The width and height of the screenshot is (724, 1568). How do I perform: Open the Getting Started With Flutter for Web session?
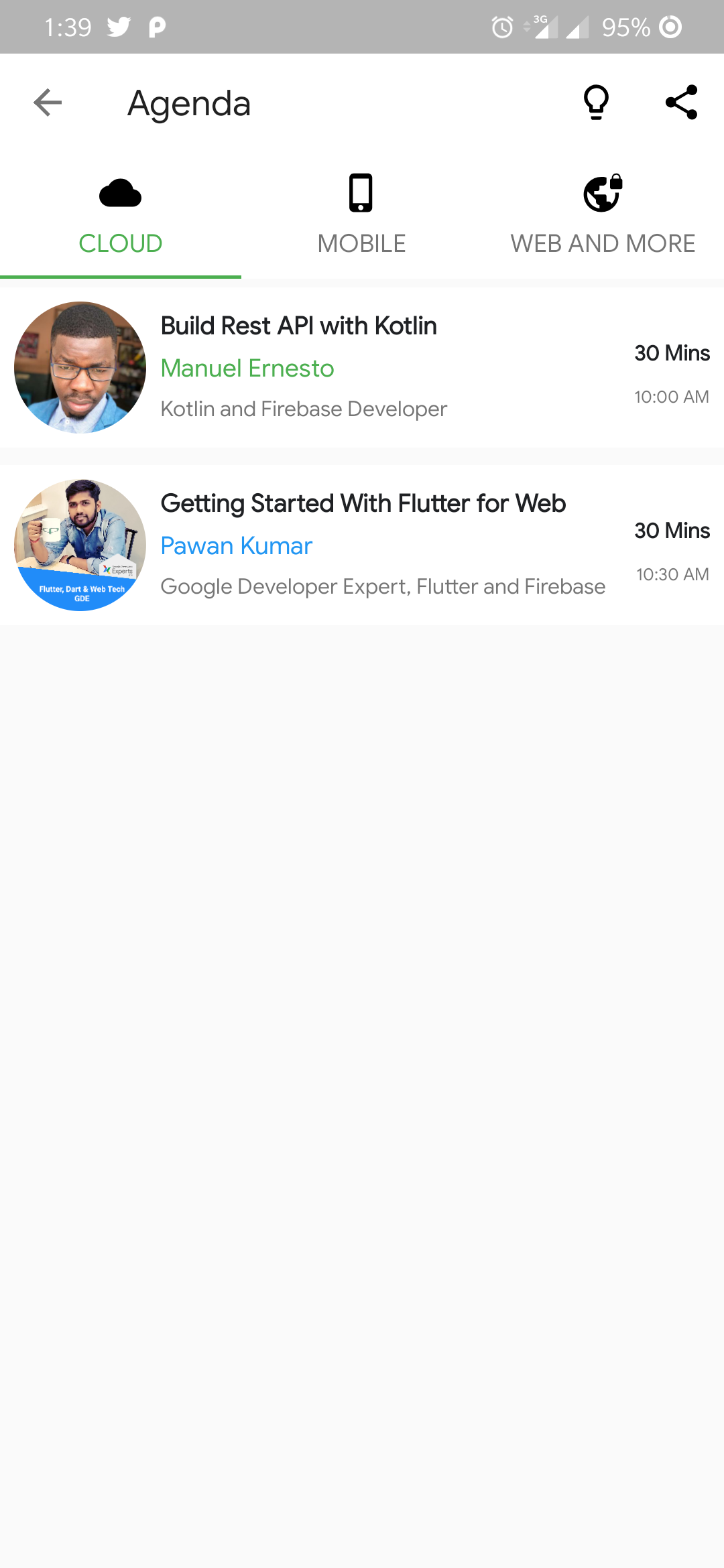tap(362, 545)
